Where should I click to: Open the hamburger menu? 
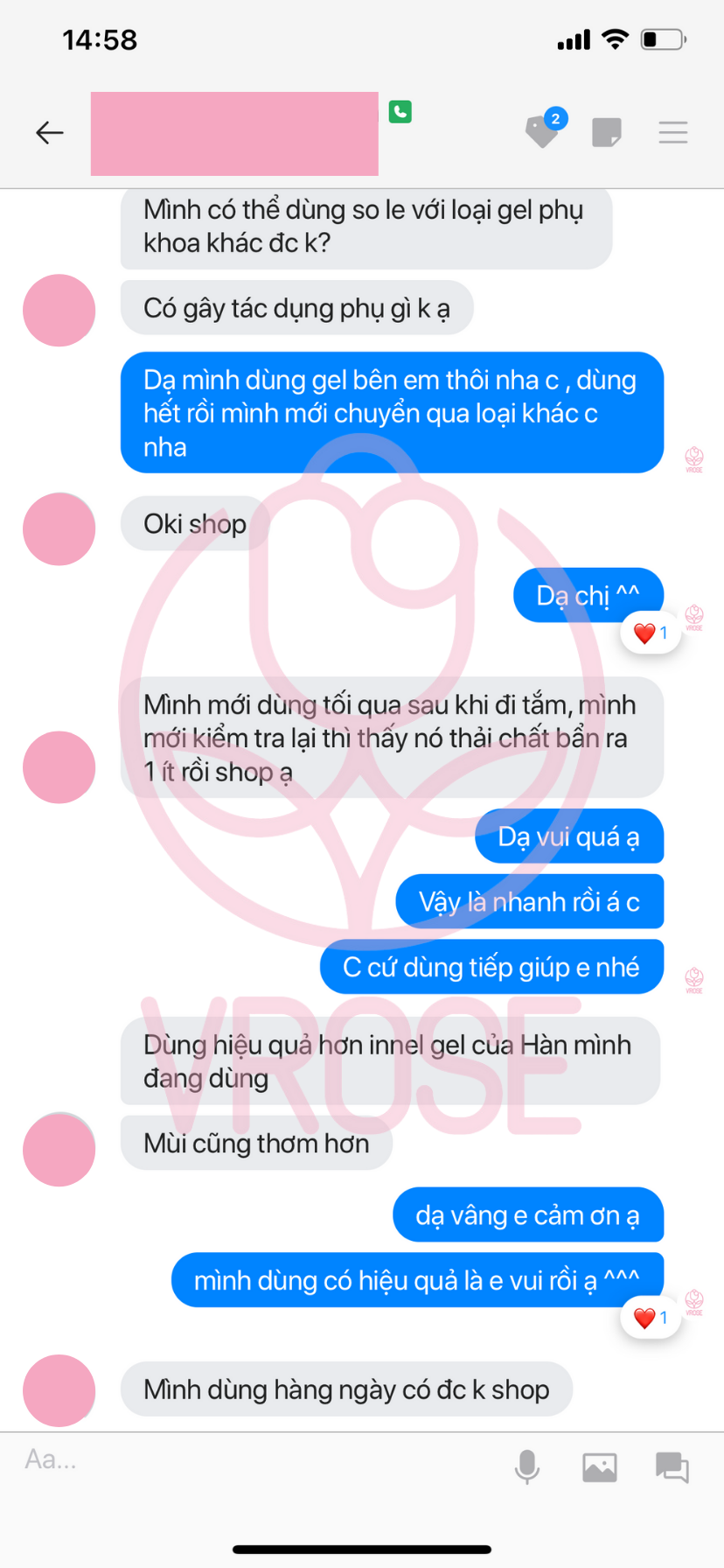pyautogui.click(x=672, y=132)
